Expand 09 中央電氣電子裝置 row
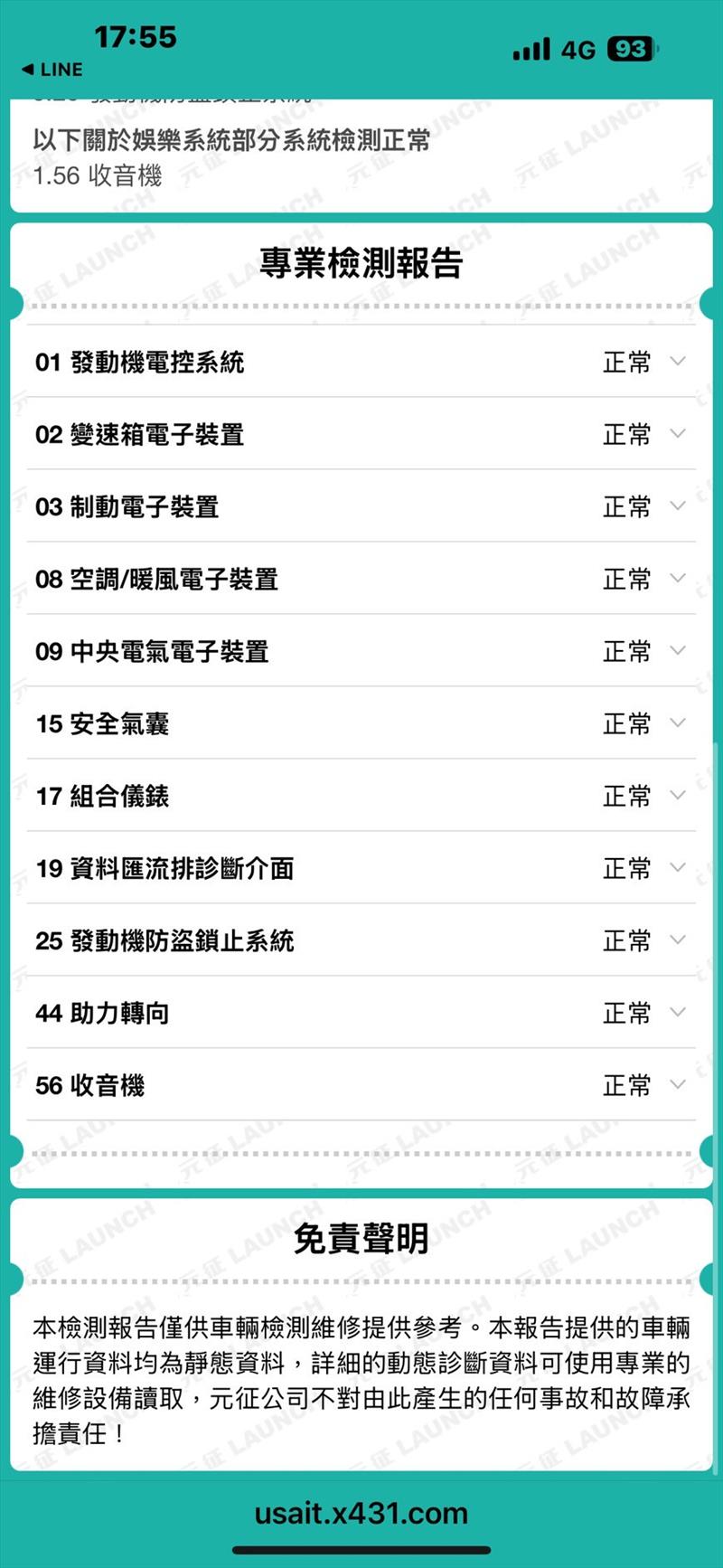 677,651
